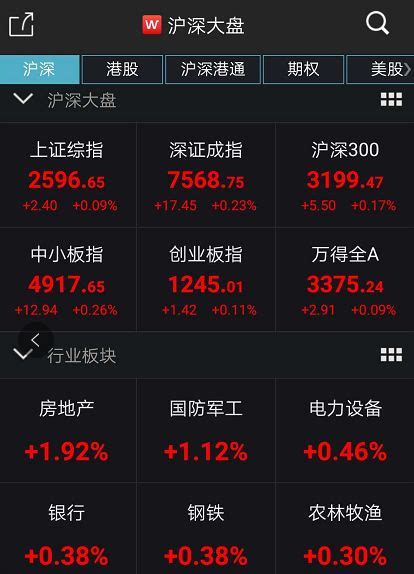414x574 pixels.
Task: Open the 创业板指 index card
Action: 206,279
